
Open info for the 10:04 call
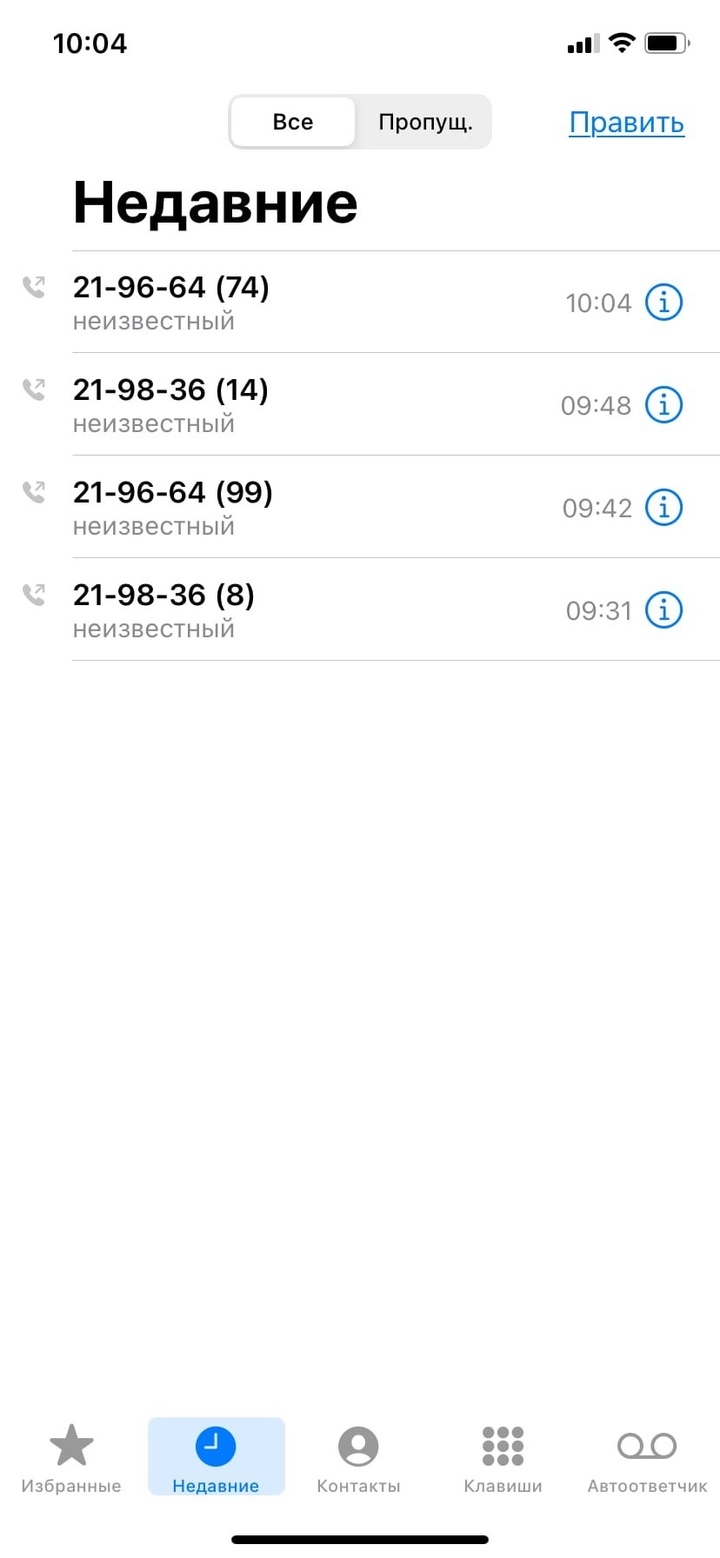tap(664, 302)
